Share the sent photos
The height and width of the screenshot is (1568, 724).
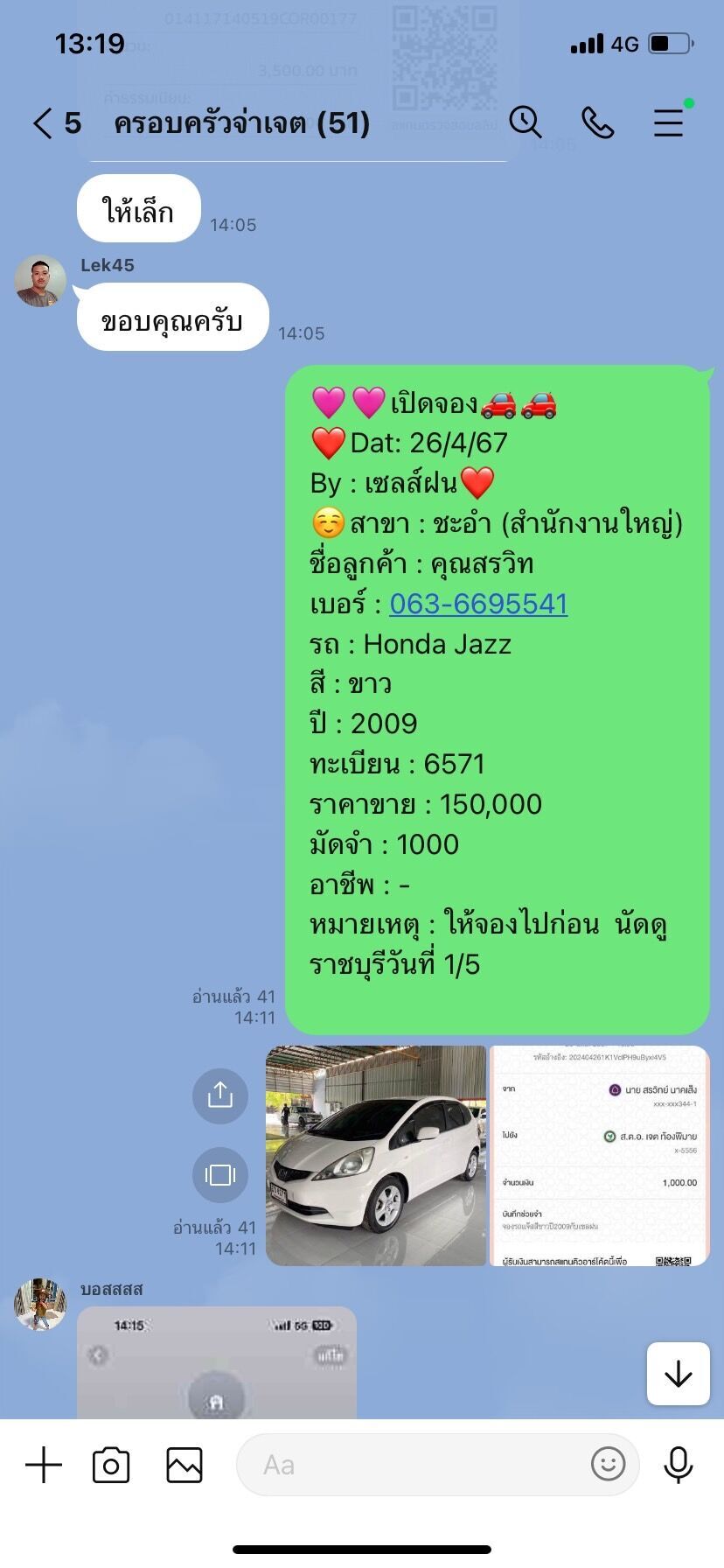220,1095
